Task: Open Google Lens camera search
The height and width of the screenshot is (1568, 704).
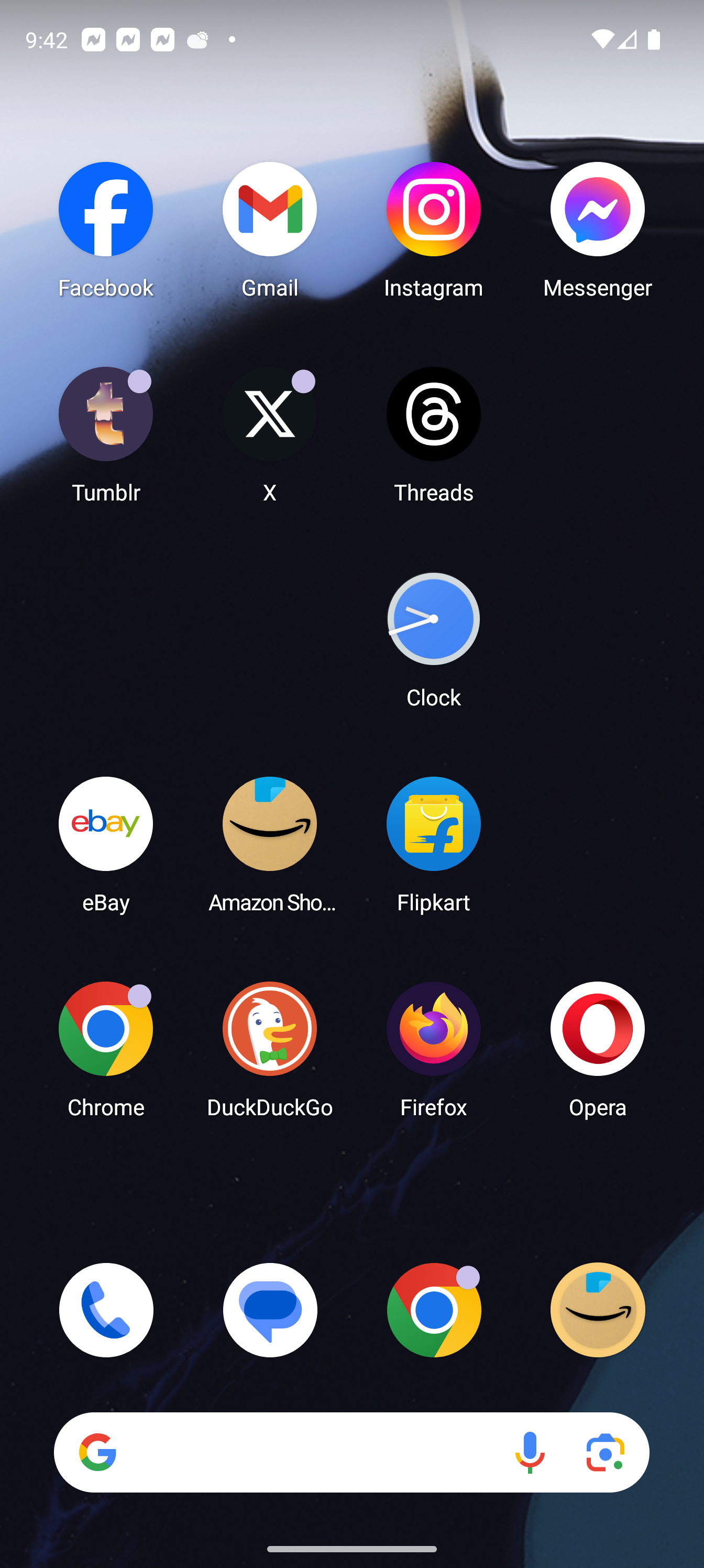Action: 605,1453
